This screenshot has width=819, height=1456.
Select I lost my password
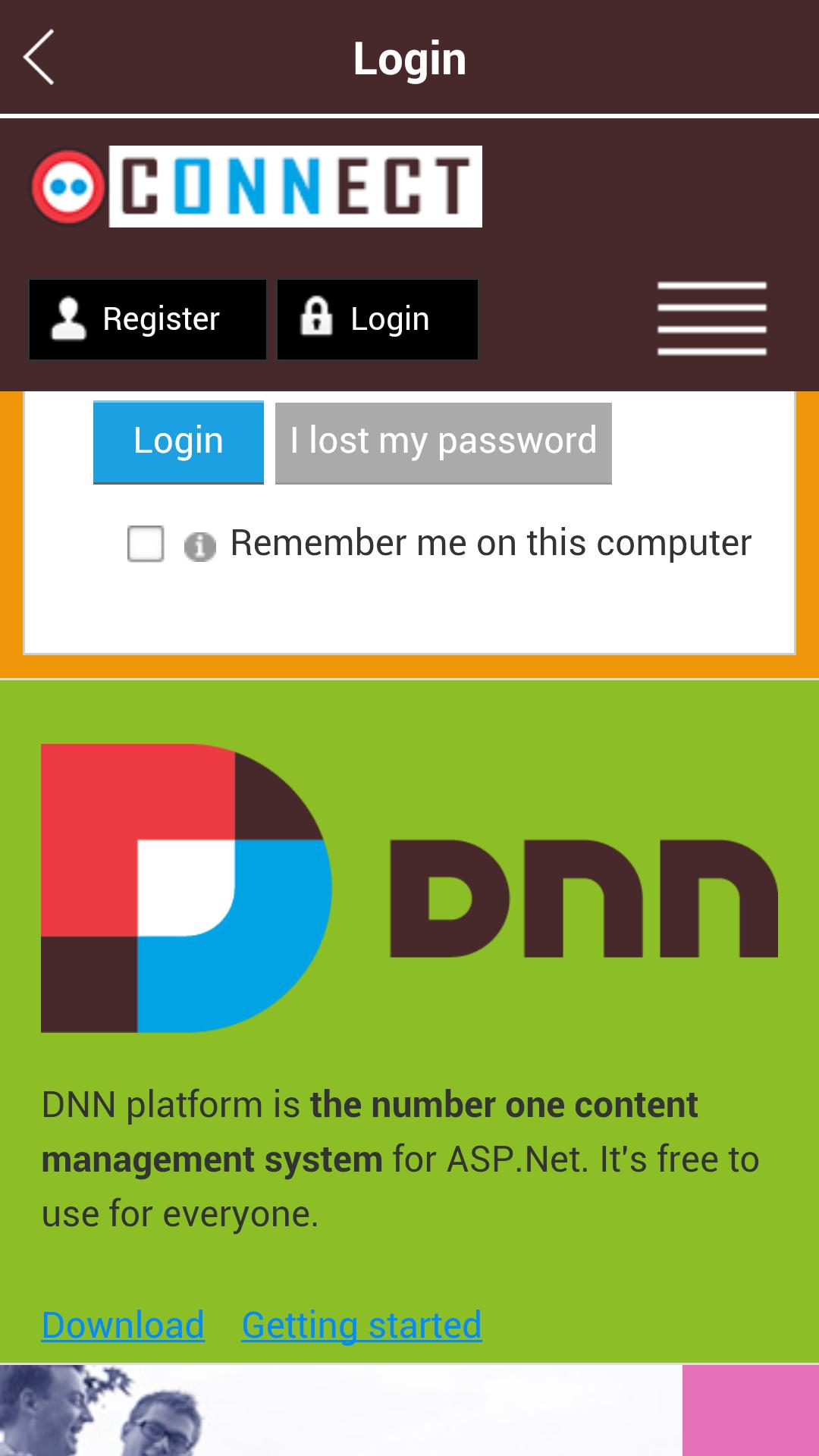pos(443,442)
